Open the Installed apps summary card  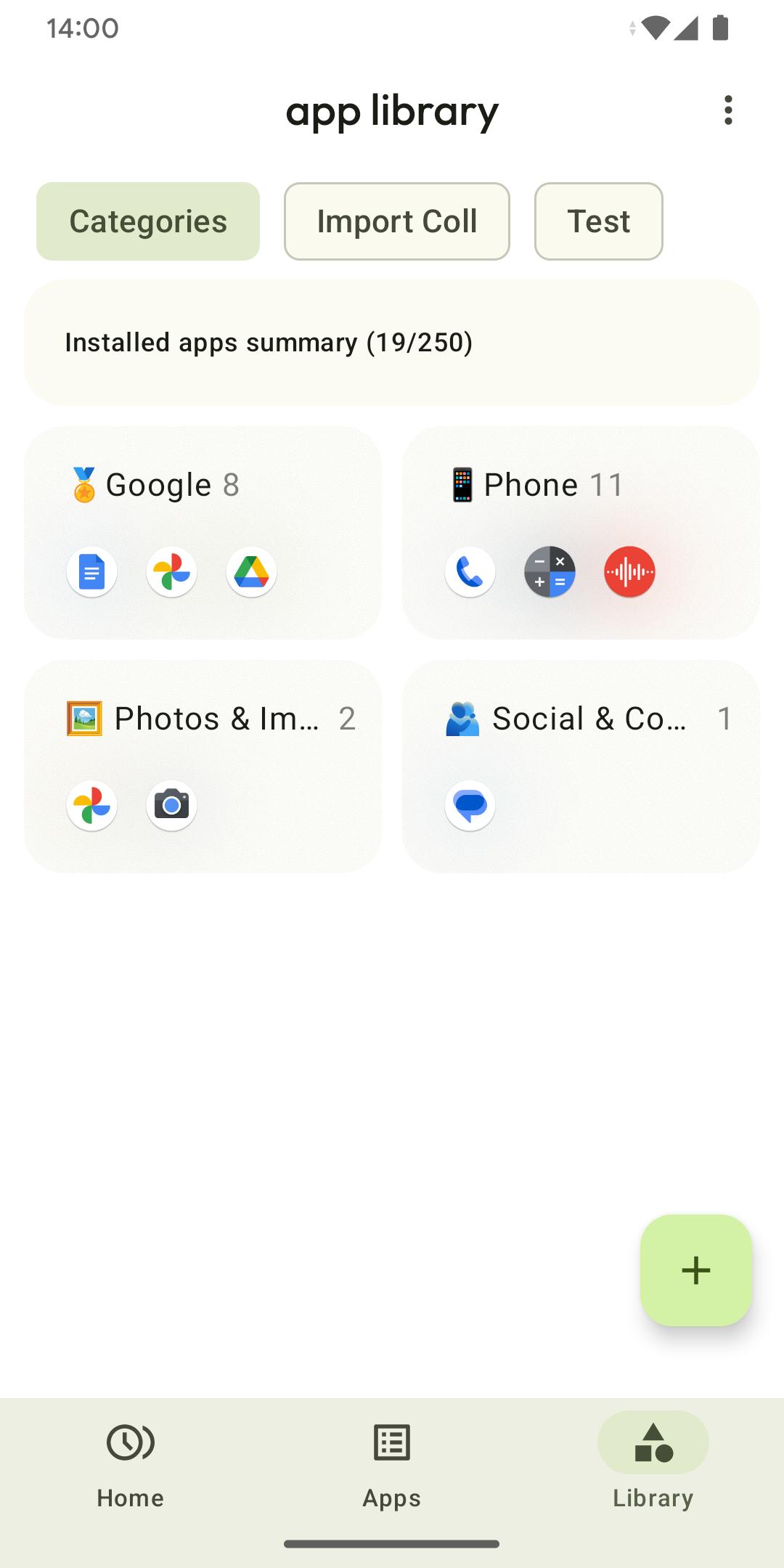coord(392,343)
